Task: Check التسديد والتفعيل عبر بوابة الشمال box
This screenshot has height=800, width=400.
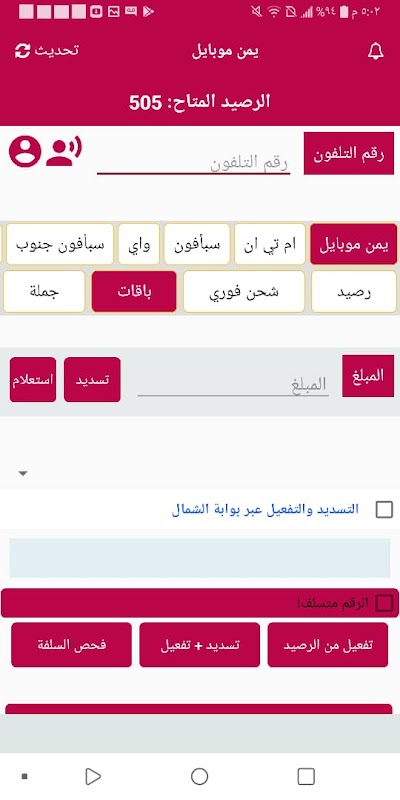Action: point(384,509)
